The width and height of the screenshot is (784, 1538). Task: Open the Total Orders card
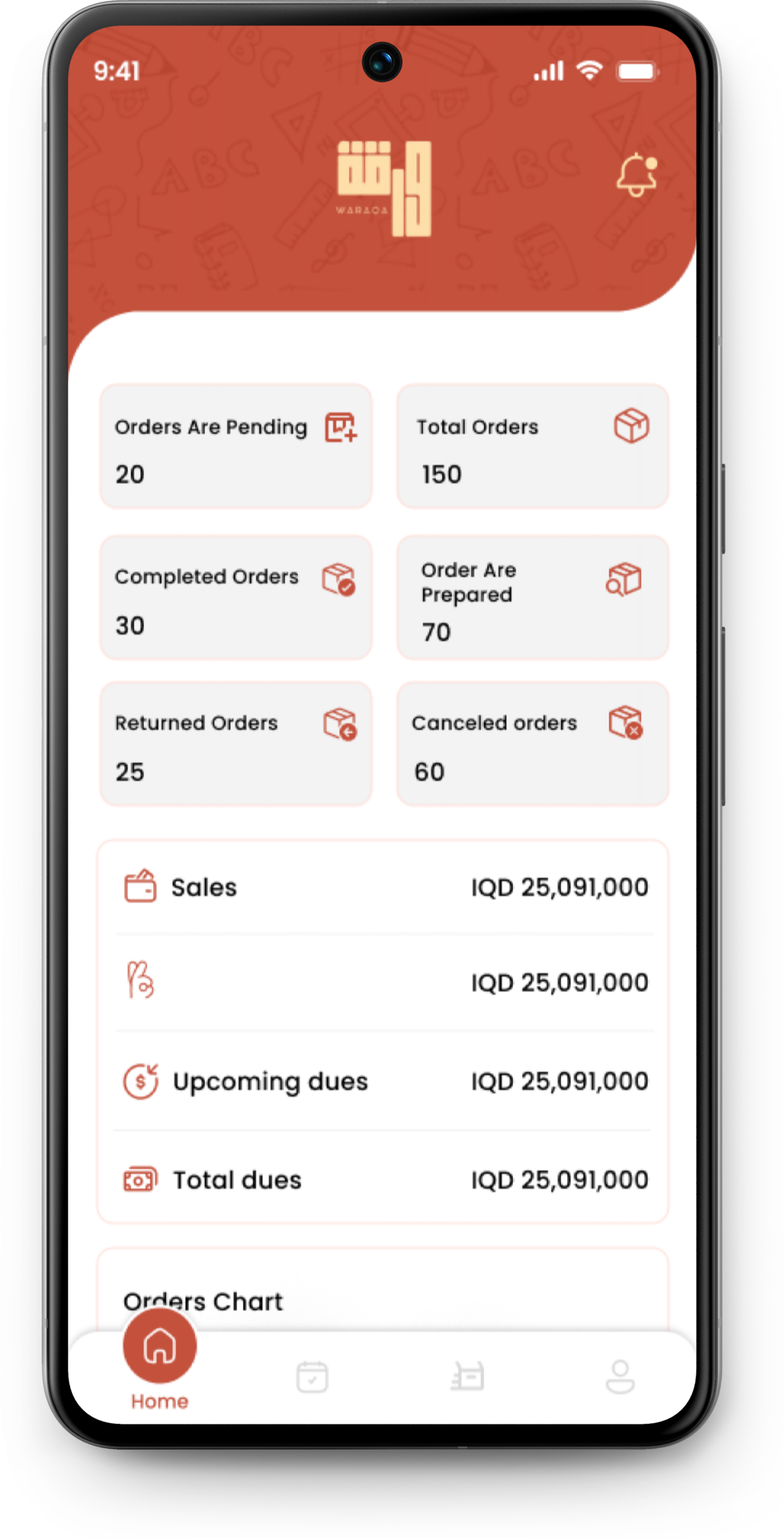532,446
